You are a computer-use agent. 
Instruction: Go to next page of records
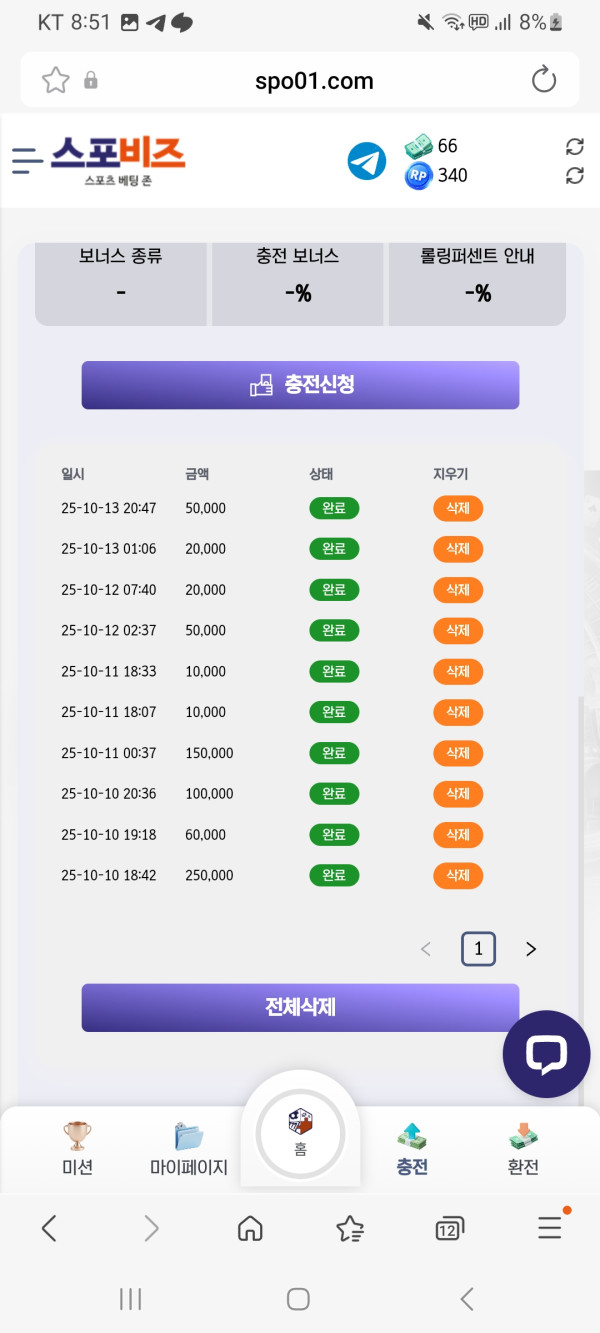(x=531, y=949)
